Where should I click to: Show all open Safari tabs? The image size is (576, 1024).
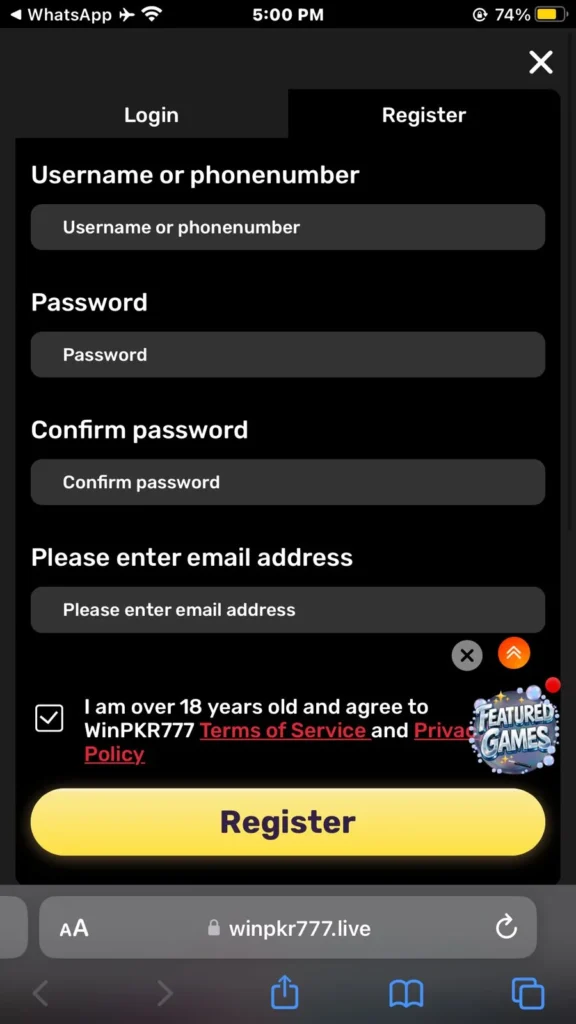528,994
